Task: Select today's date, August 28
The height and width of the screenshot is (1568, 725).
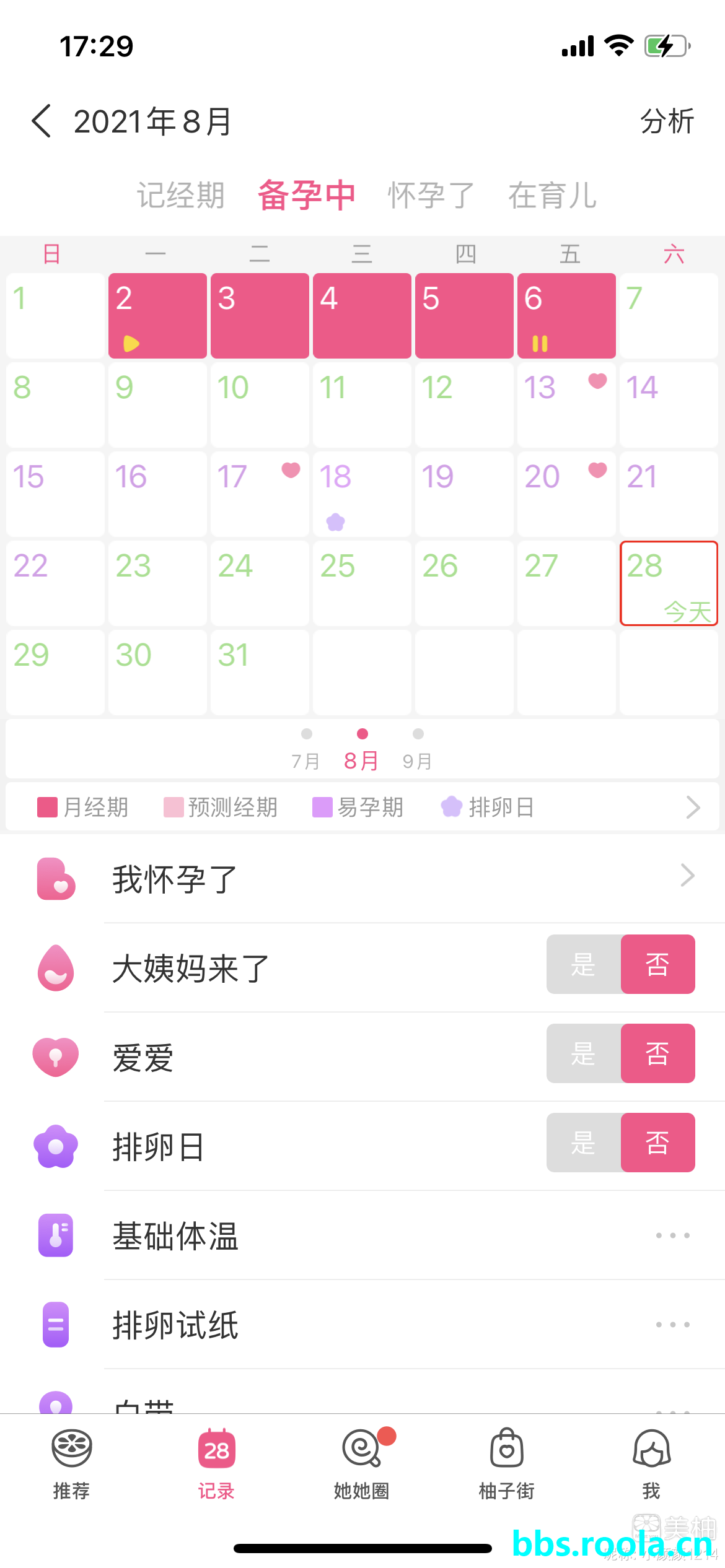Action: point(669,583)
